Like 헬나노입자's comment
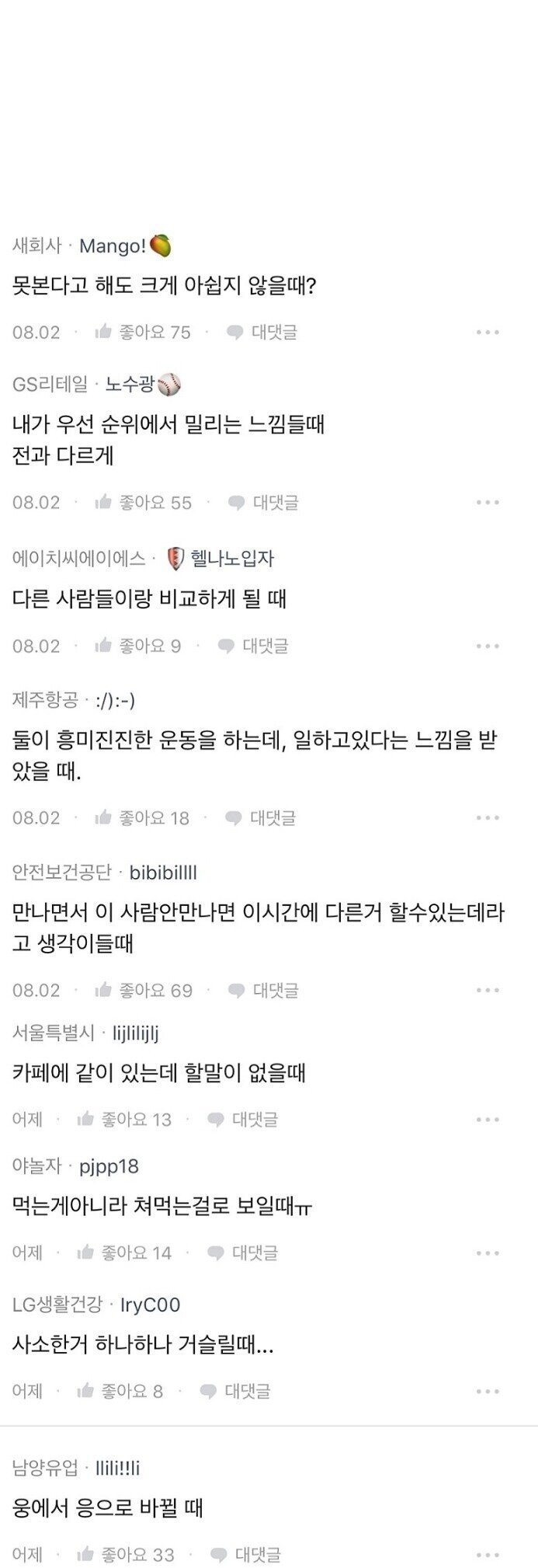 click(x=137, y=646)
